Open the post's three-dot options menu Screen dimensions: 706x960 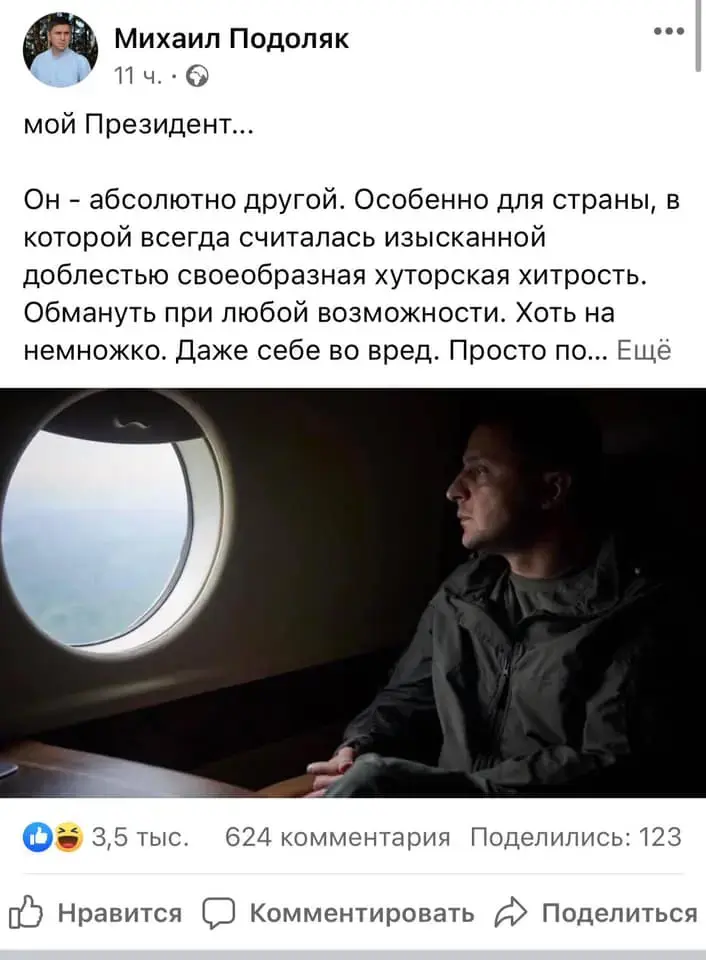tap(668, 32)
